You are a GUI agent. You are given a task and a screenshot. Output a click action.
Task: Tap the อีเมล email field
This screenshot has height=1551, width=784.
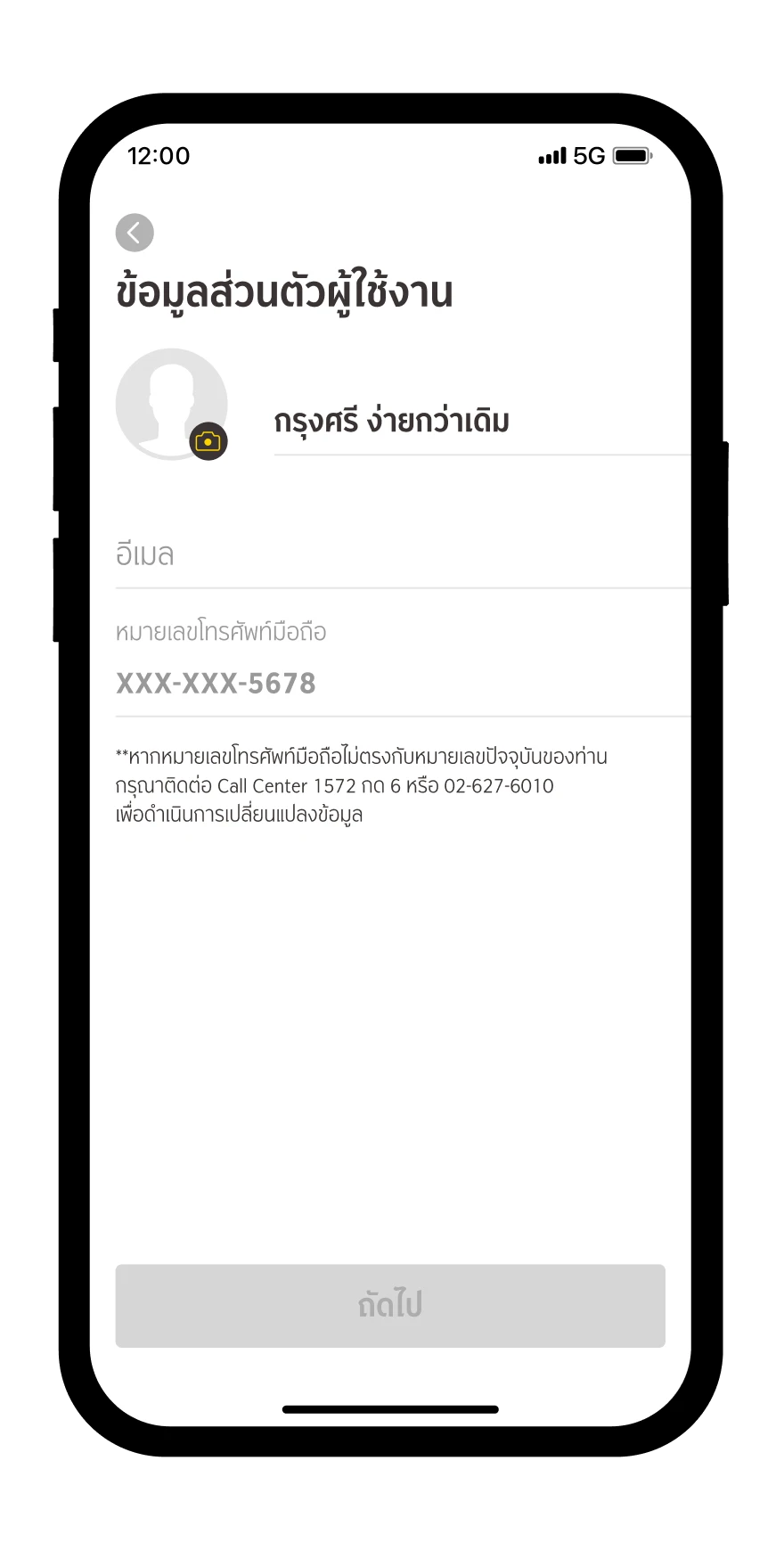pos(401,554)
